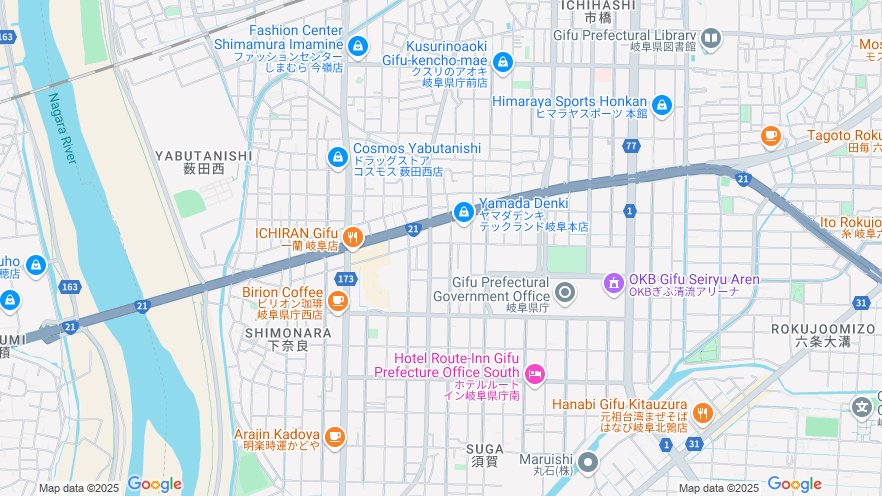Tap the Araiin Kadova cafe marker
The height and width of the screenshot is (496, 882).
click(x=334, y=436)
